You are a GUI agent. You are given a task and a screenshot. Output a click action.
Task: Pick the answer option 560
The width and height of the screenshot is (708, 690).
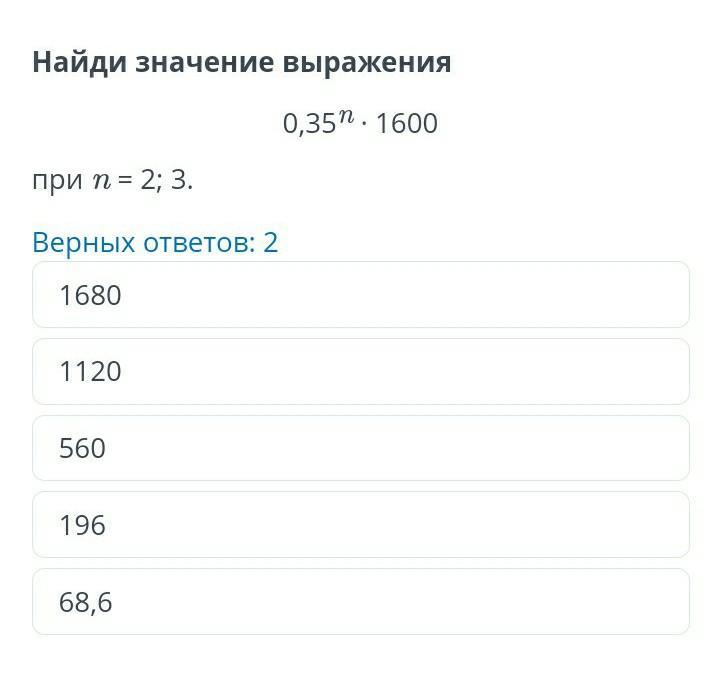(360, 448)
